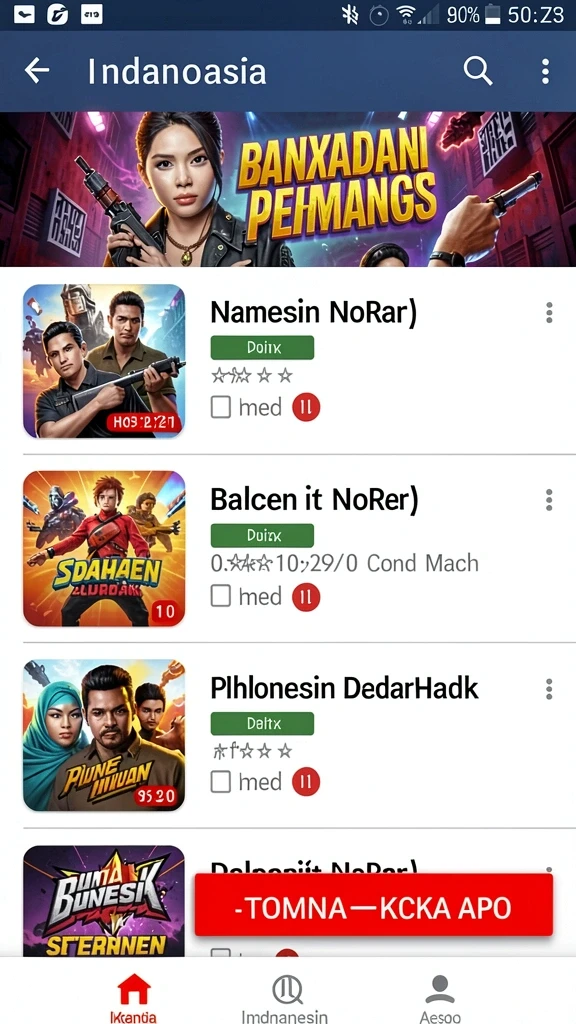This screenshot has width=576, height=1024.
Task: Open overflow menu for Plhlonesin DedarHadk
Action: click(549, 688)
